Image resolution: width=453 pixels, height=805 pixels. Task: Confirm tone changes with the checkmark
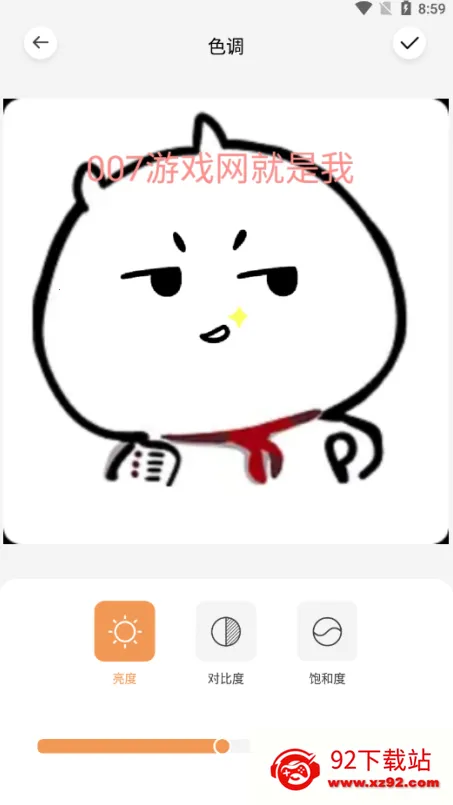409,43
